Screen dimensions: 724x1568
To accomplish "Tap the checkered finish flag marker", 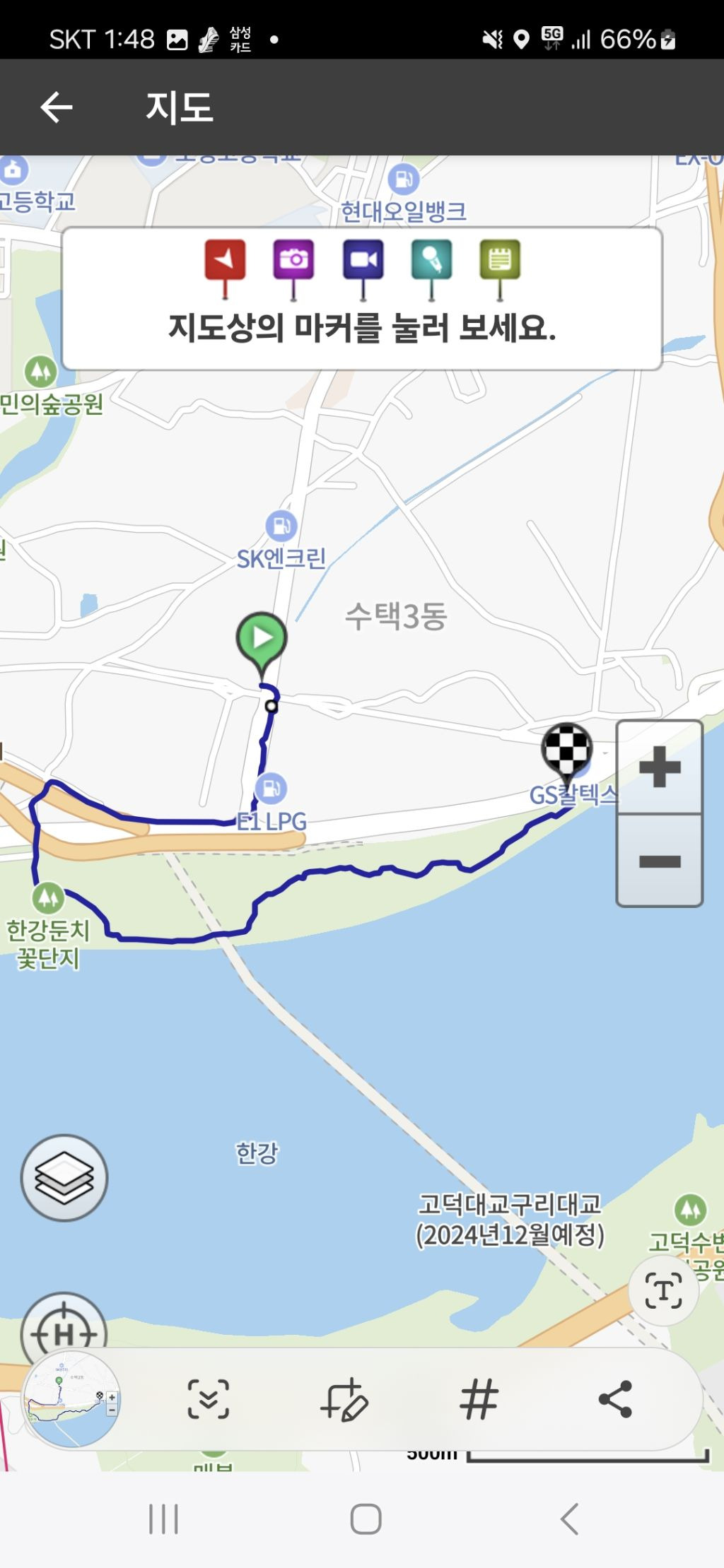I will tap(567, 750).
